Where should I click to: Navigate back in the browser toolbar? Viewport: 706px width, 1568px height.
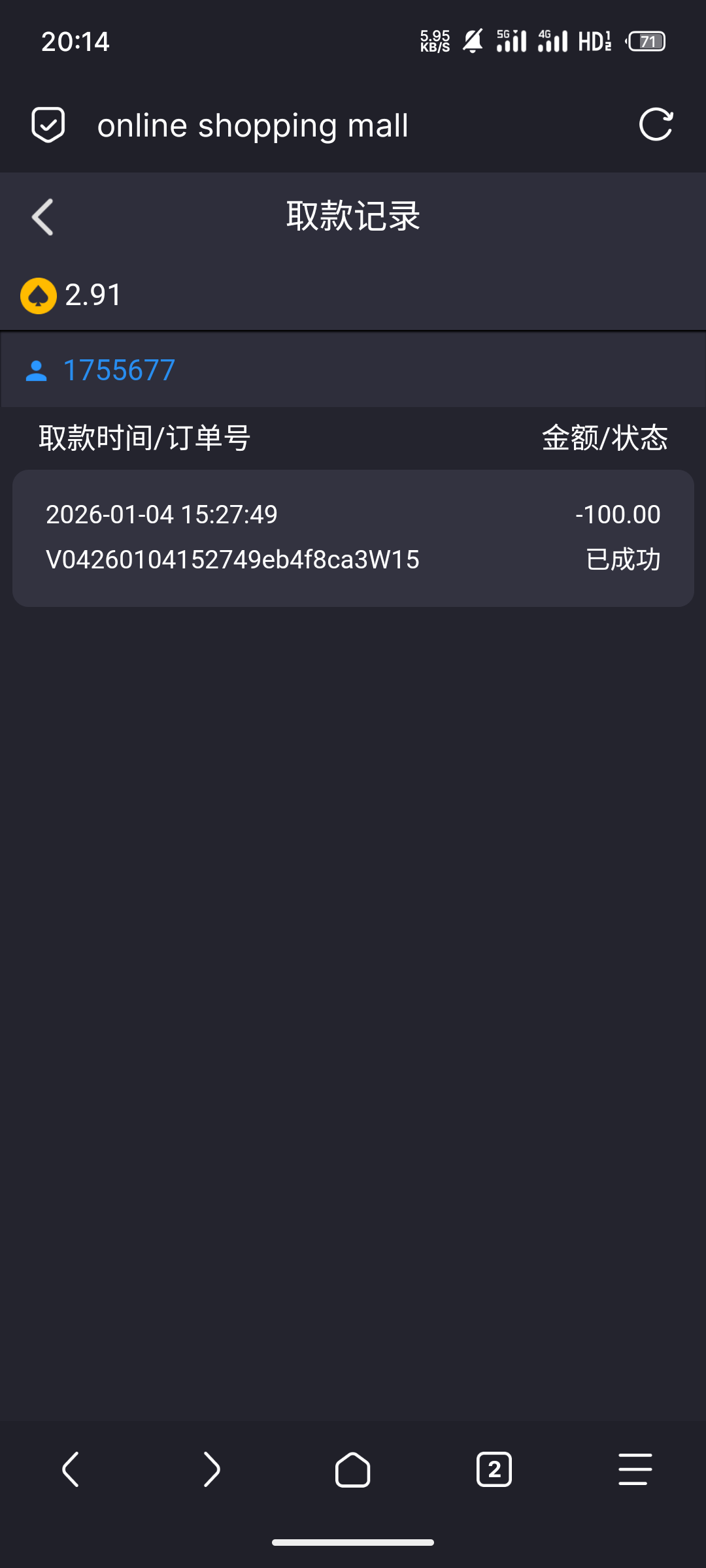71,1469
